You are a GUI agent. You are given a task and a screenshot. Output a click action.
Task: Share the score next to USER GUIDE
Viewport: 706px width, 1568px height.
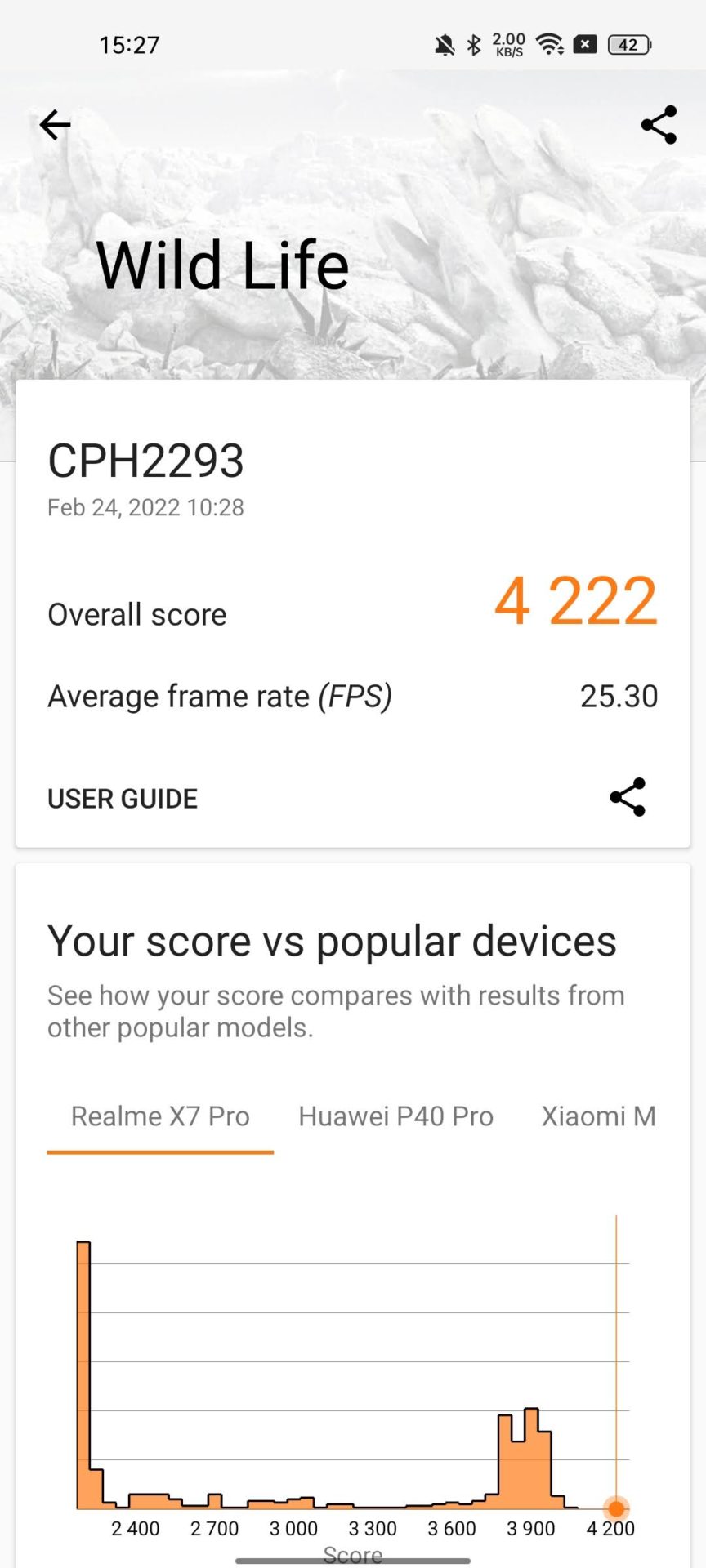tap(628, 797)
